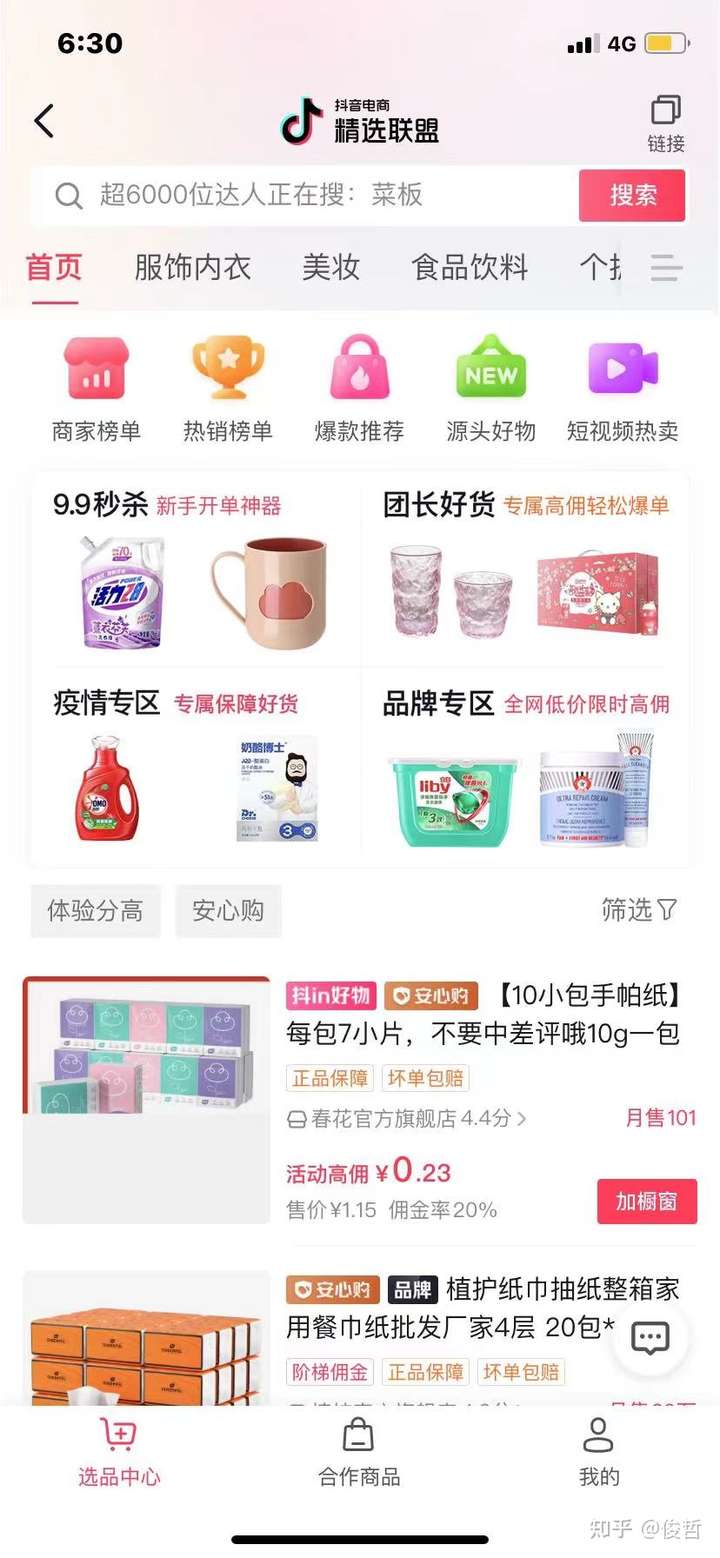View 爆款推荐 recommendations
Image resolution: width=720 pixels, height=1558 pixels.
coord(359,388)
